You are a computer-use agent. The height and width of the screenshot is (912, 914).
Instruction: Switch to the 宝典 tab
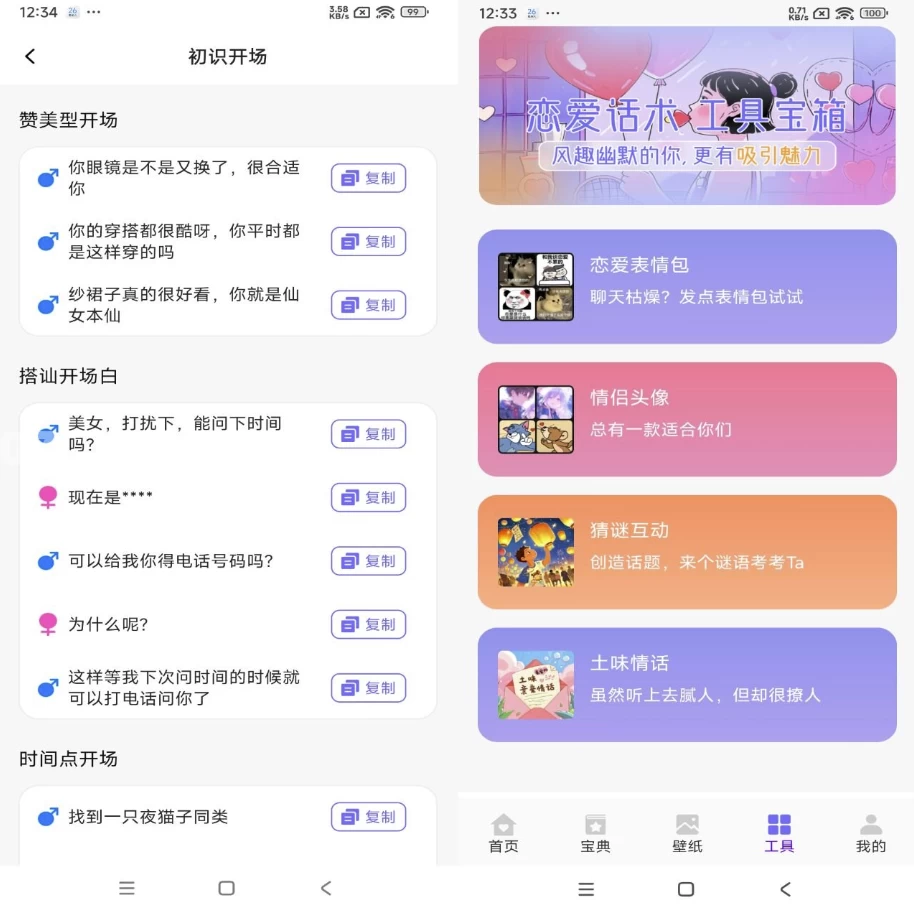click(595, 833)
